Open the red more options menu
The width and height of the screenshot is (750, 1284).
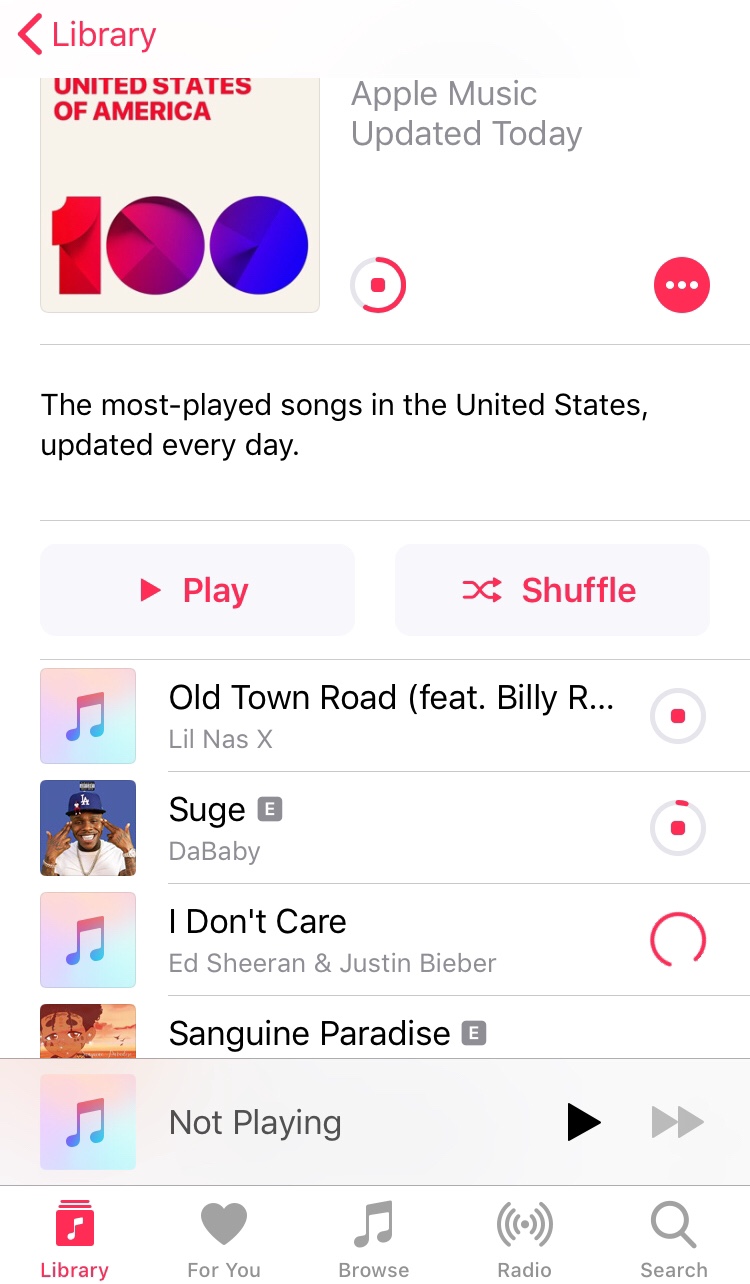coord(682,285)
